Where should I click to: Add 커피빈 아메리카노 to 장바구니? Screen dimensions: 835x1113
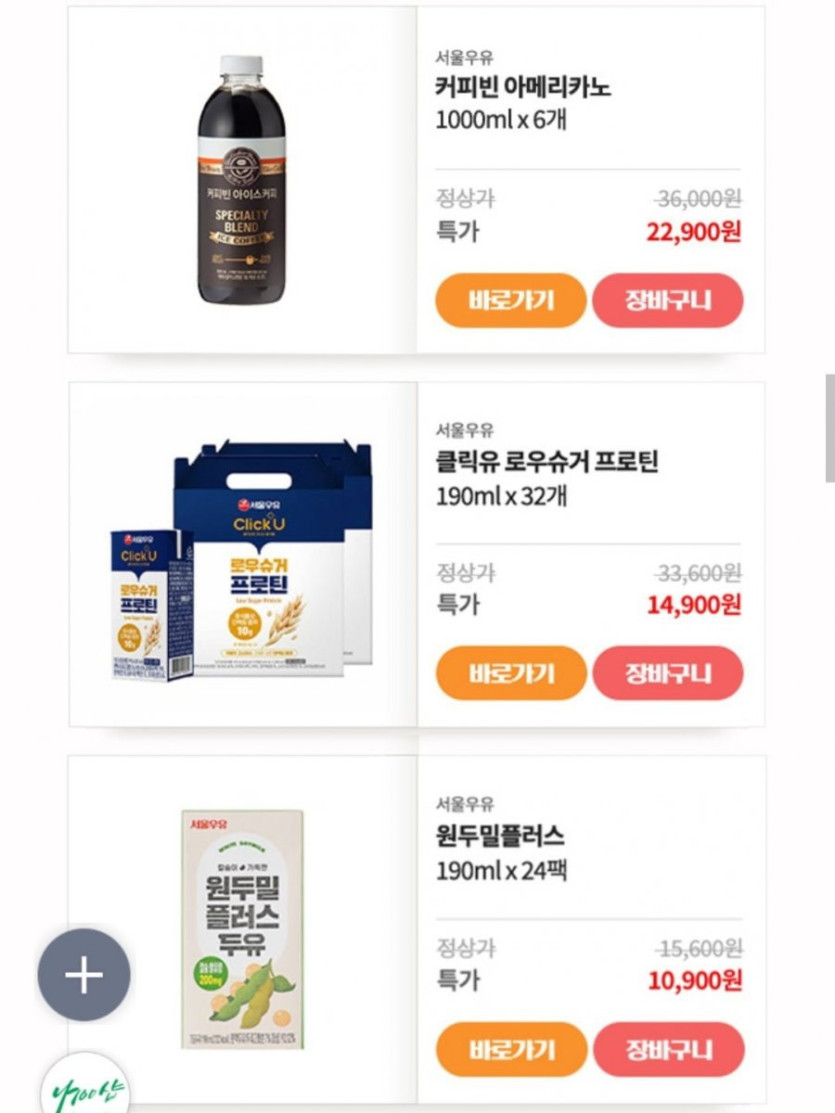point(668,300)
